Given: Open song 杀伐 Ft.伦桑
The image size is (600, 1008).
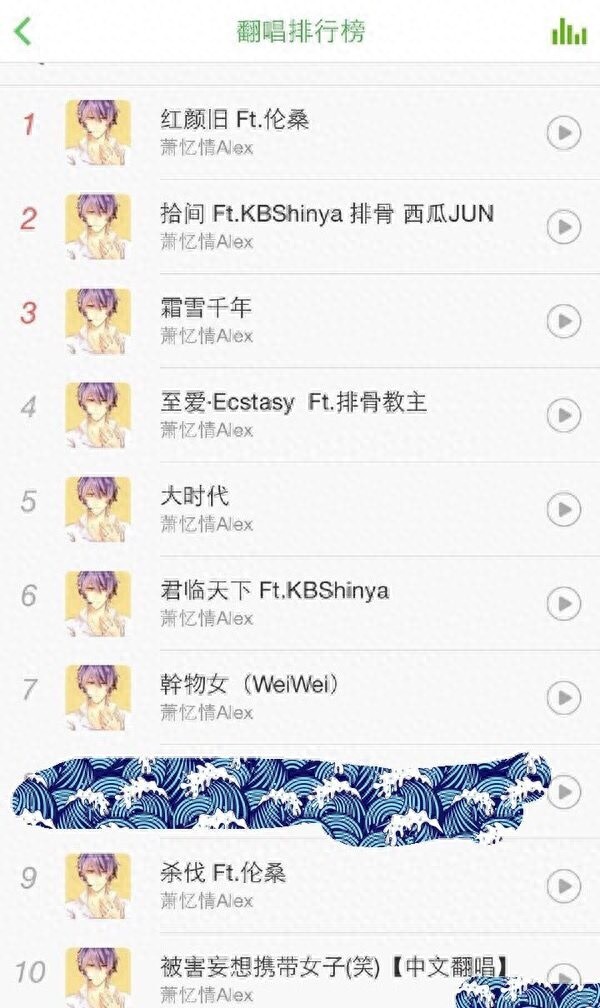Looking at the screenshot, I should [223, 873].
